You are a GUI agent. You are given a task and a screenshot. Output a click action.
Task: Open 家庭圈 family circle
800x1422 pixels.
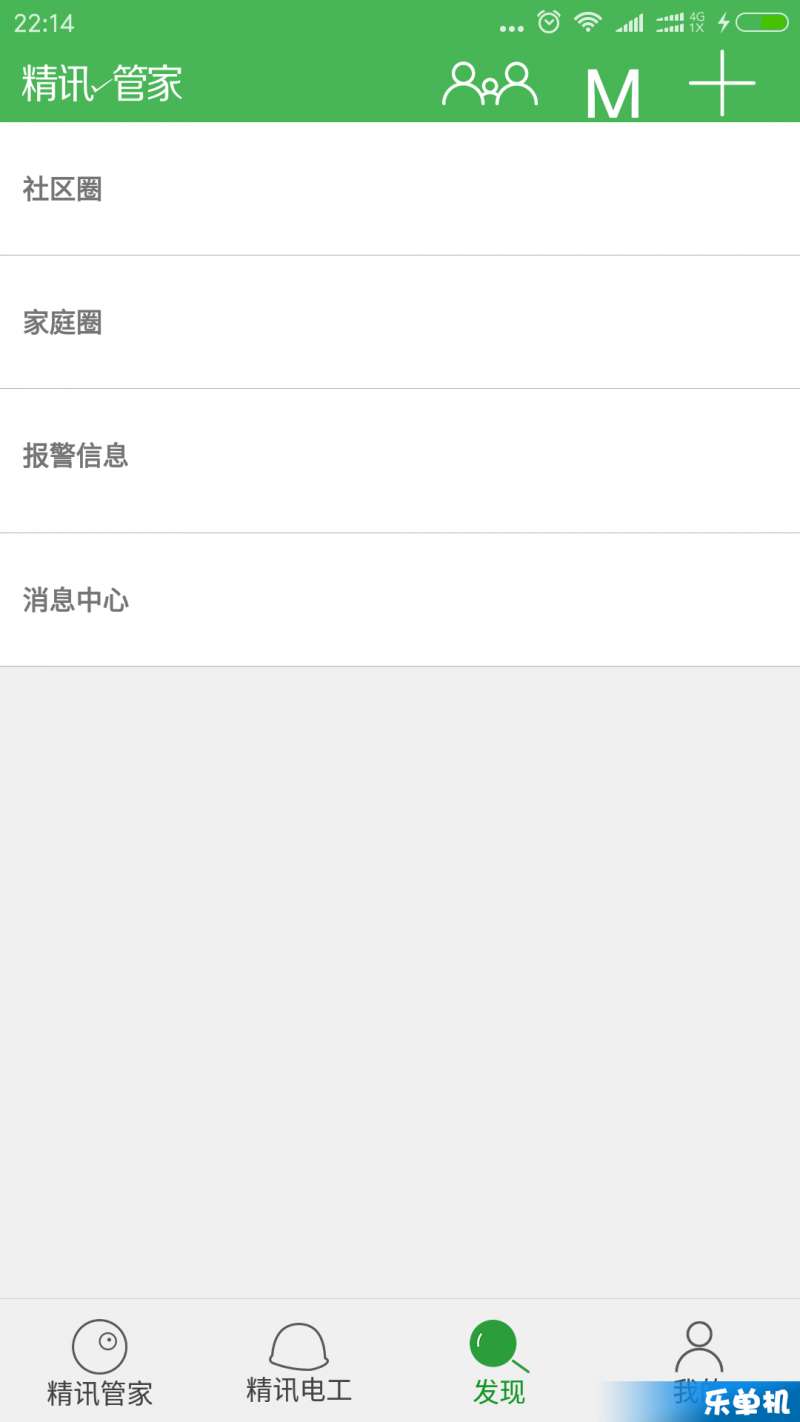point(400,322)
